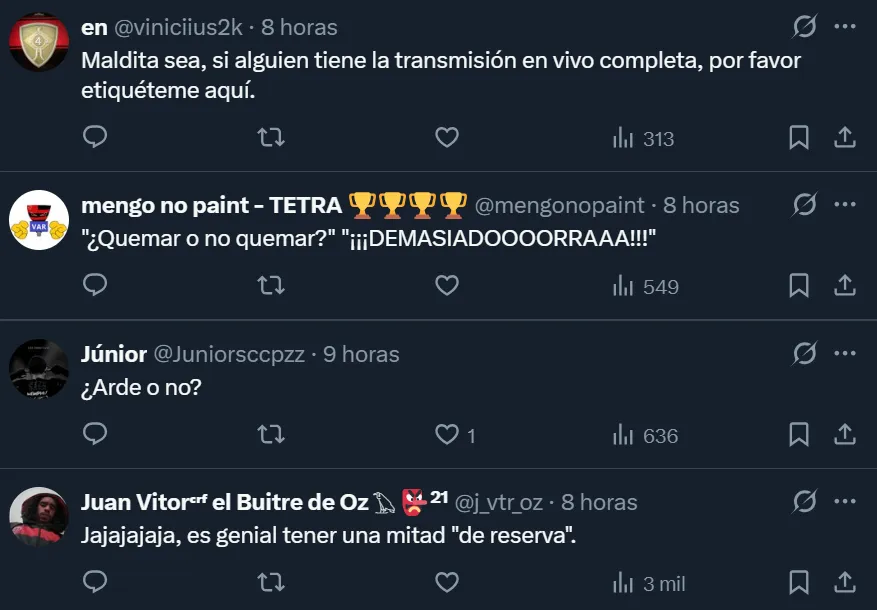
Task: Retweet @viniciius2k's tweet
Action: point(271,138)
